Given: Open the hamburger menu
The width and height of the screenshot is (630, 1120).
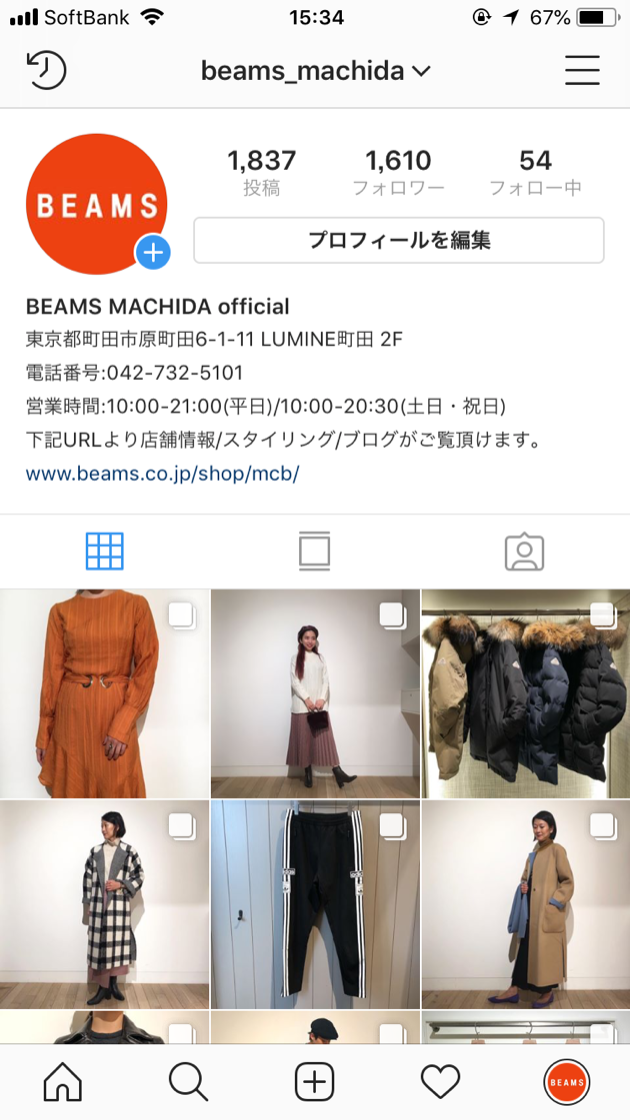Looking at the screenshot, I should [582, 70].
